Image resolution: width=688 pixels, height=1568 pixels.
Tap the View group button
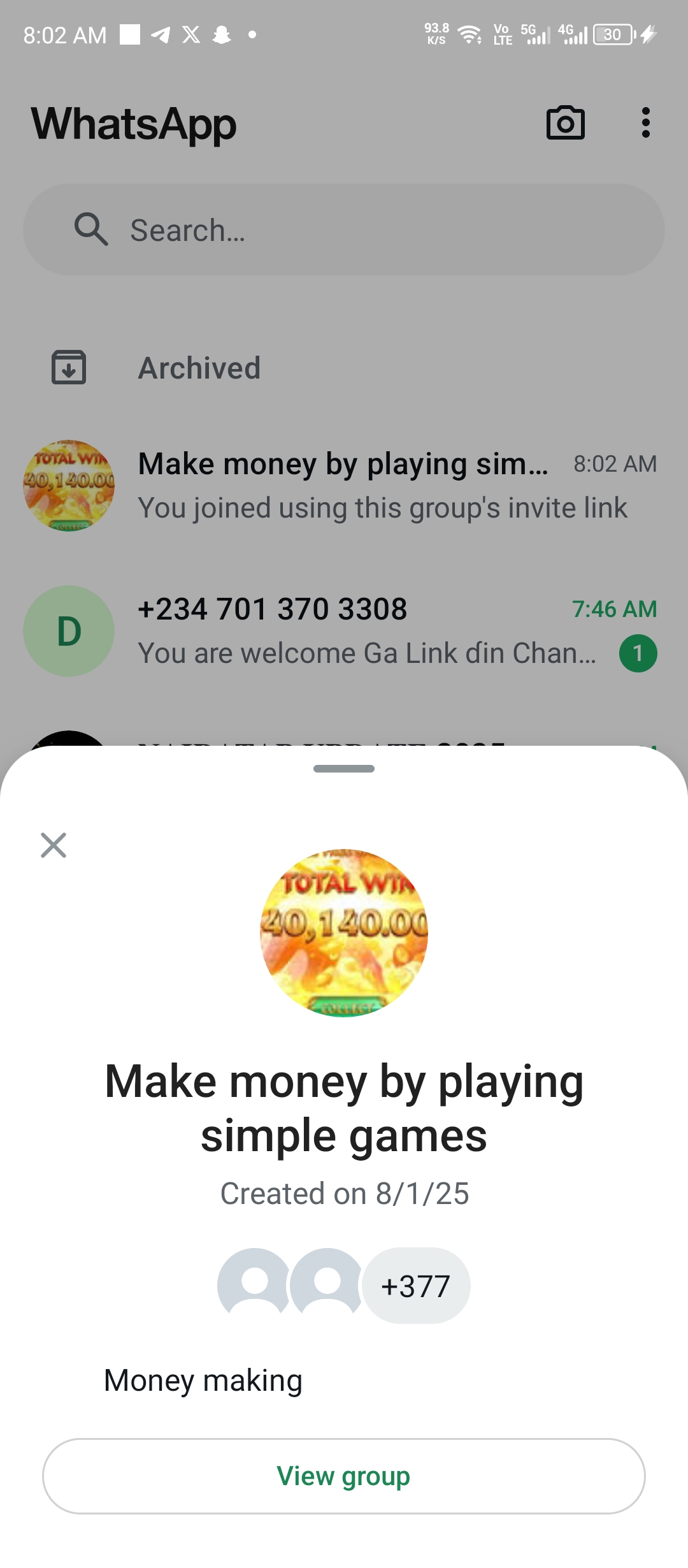(343, 1476)
